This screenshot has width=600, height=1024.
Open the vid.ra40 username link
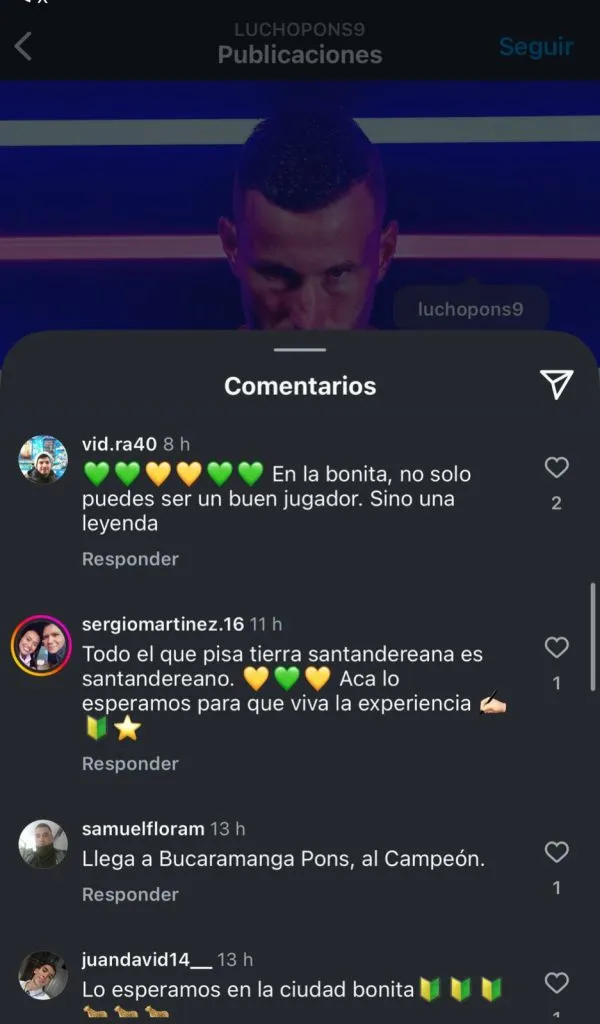point(119,444)
